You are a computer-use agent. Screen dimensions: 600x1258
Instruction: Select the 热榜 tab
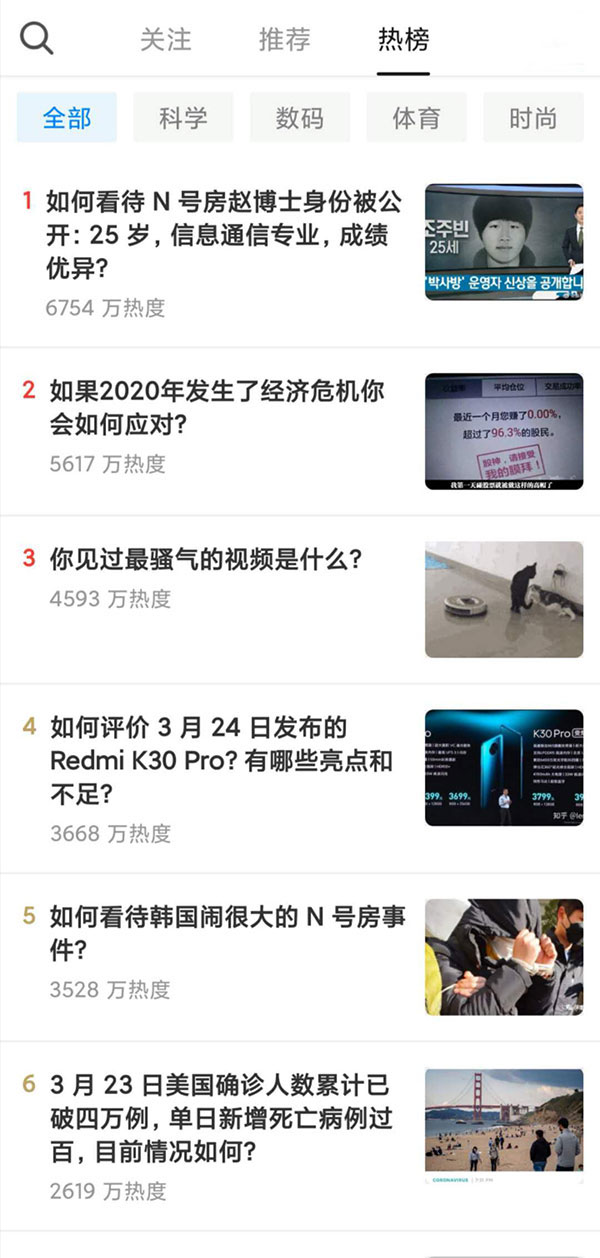tap(403, 40)
